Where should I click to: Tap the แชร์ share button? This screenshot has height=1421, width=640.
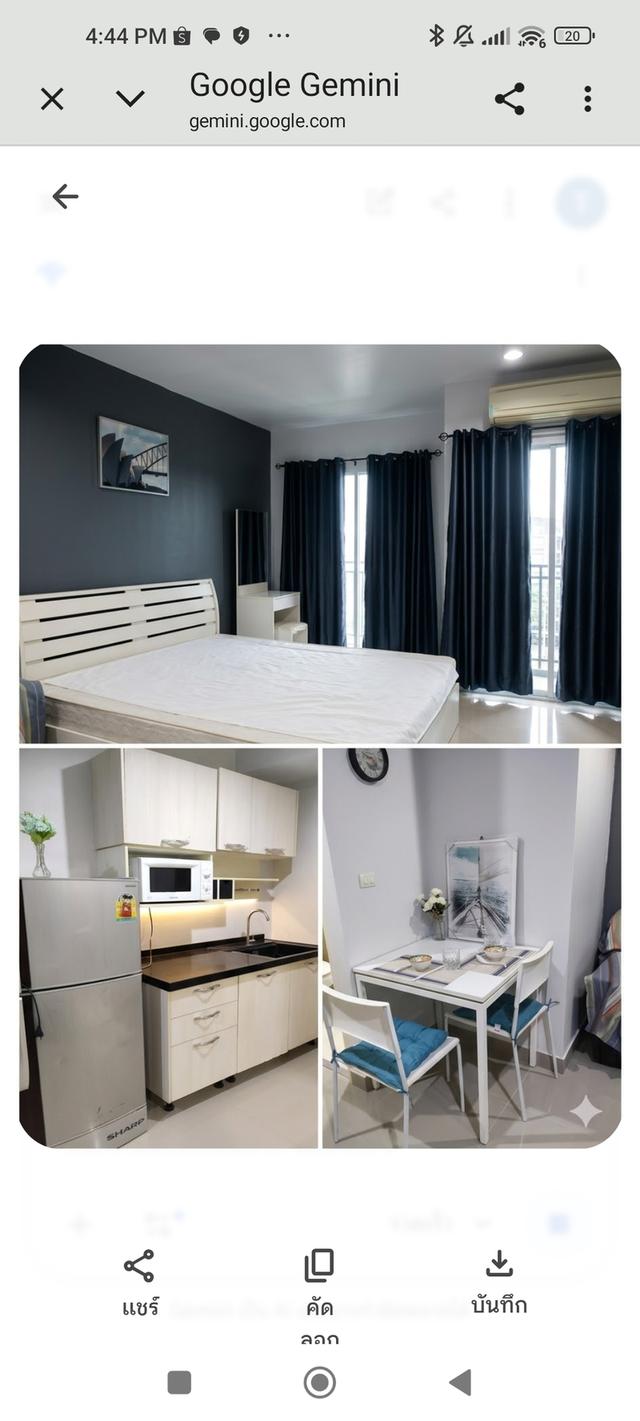point(139,1281)
